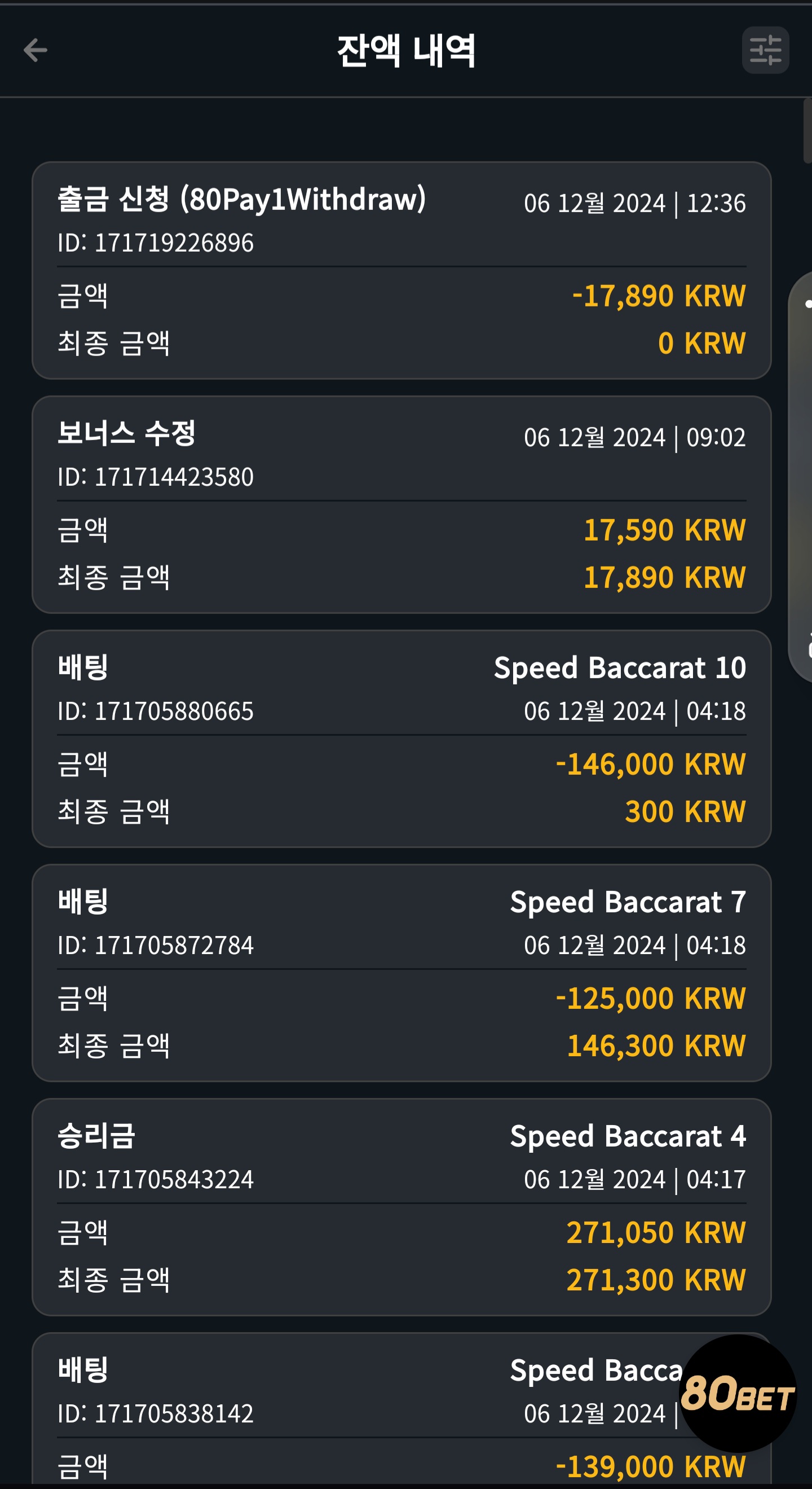The image size is (812, 1489).
Task: Open the Speed Baccarat 7 bet entry
Action: coord(401,973)
